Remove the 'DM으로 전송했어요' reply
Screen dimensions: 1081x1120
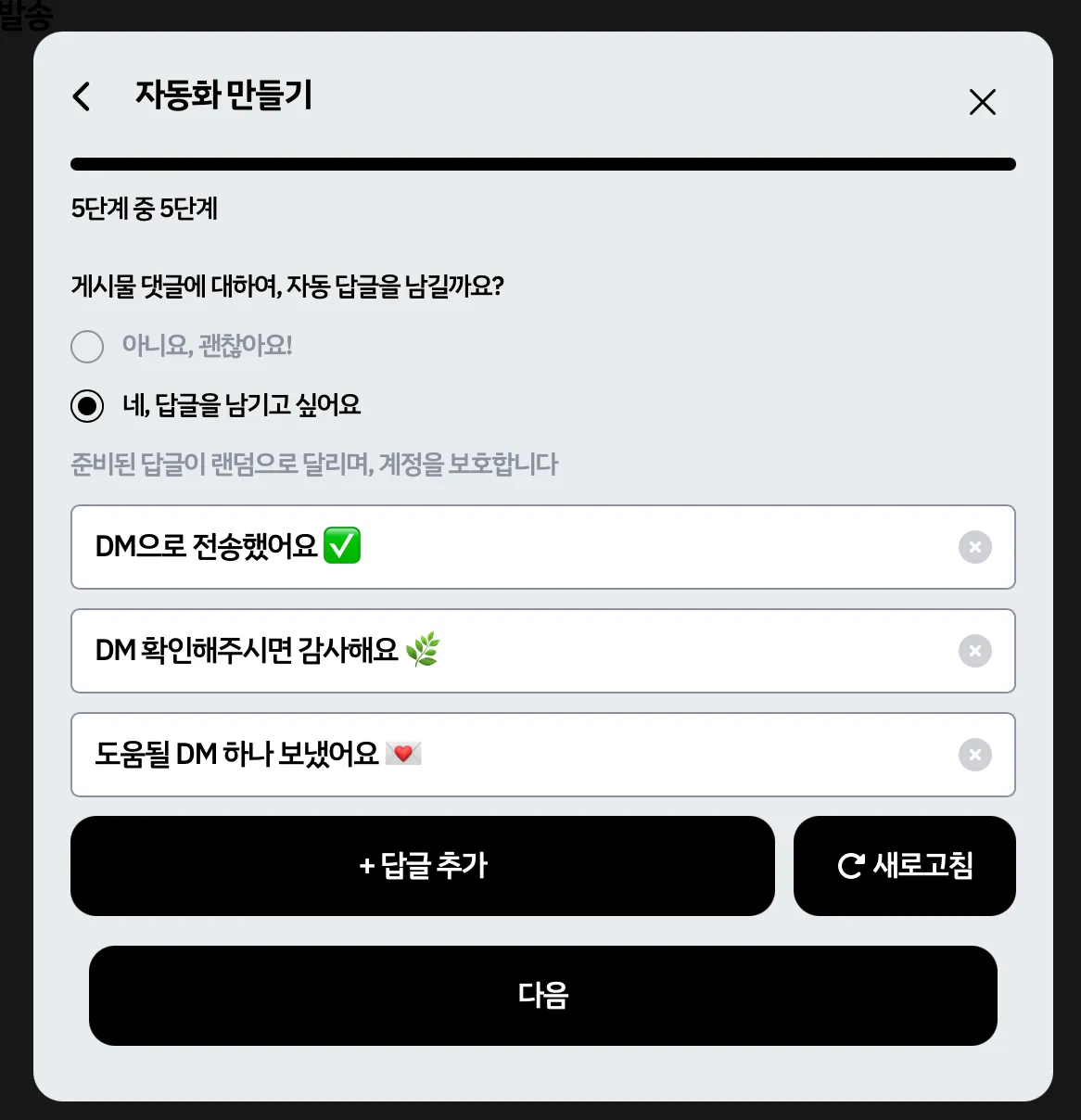[x=974, y=547]
